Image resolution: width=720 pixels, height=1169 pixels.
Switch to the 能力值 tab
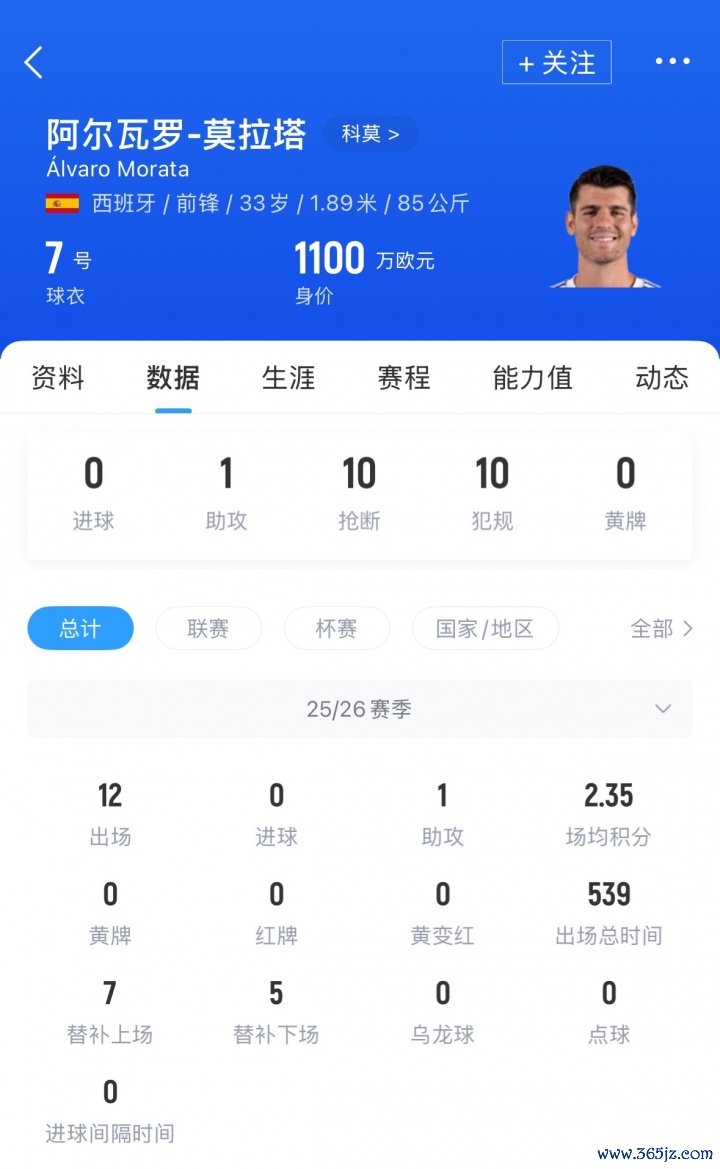pos(532,378)
